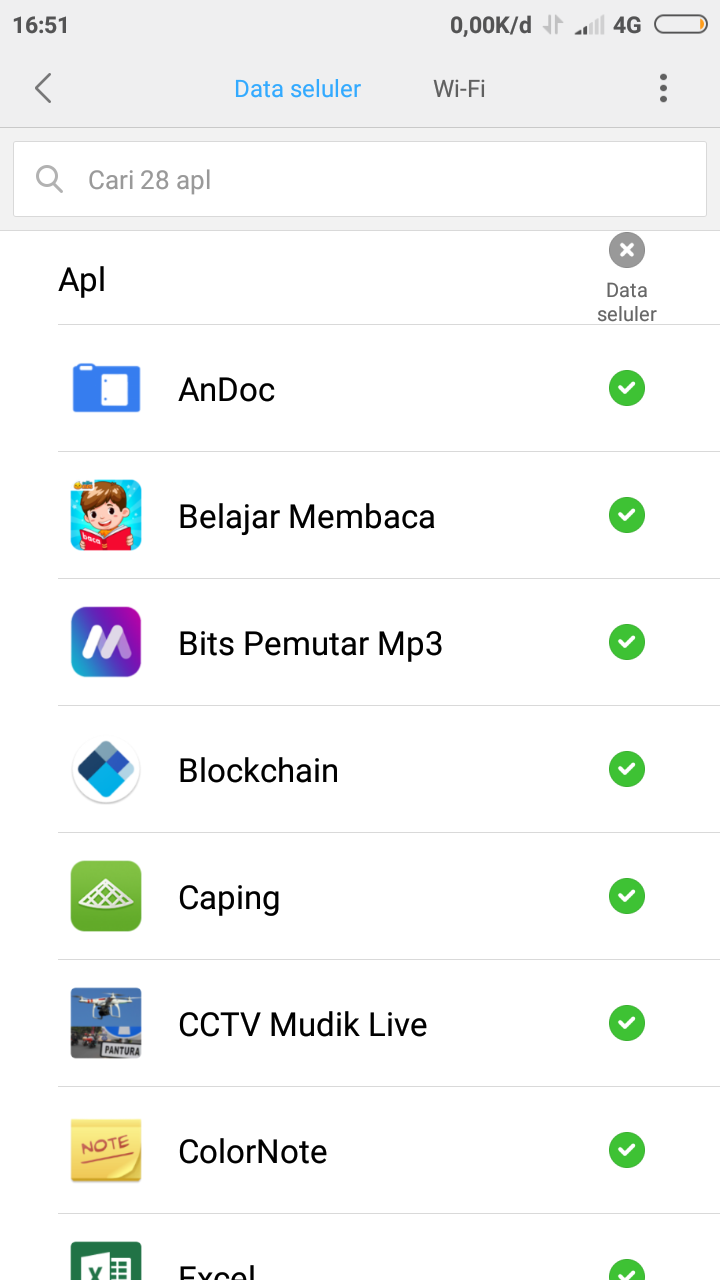Disable mobile data for CCTV Mudik Live

click(627, 1023)
